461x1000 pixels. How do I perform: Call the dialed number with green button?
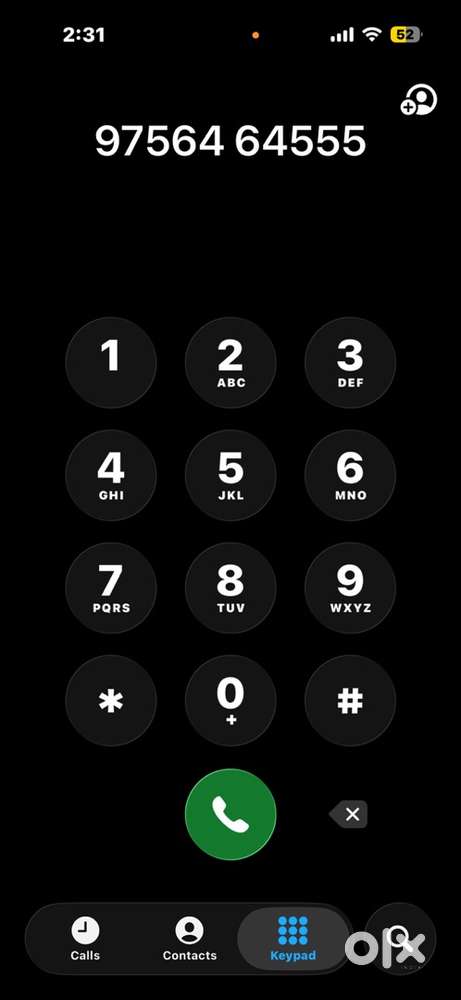click(231, 814)
